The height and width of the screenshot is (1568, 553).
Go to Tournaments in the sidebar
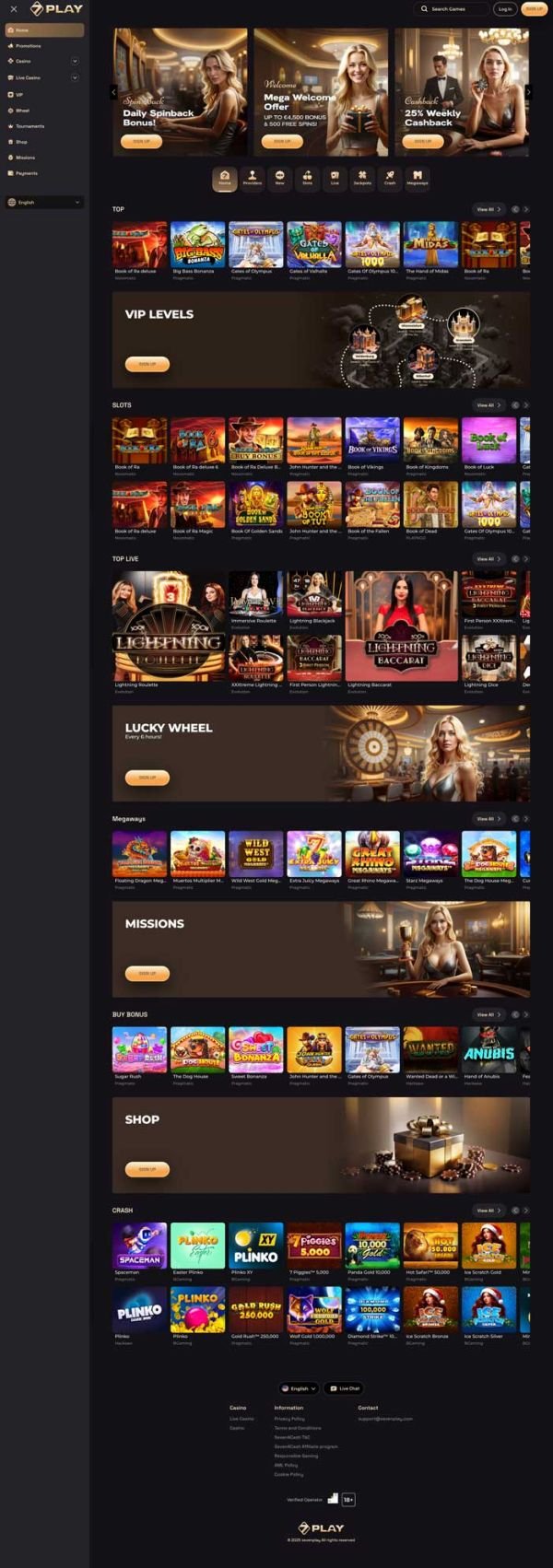(29, 126)
